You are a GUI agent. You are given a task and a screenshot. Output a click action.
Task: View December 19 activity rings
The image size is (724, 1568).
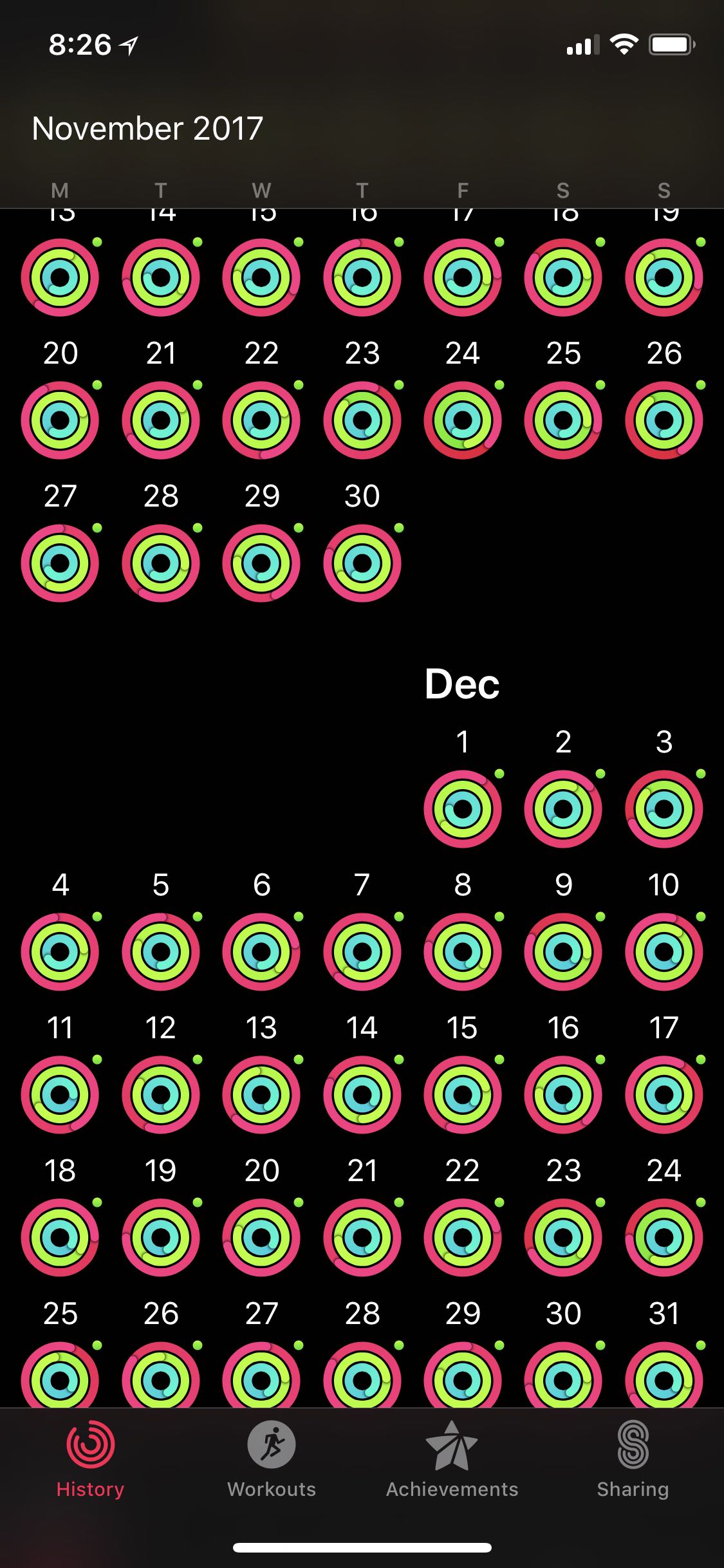pyautogui.click(x=161, y=1238)
